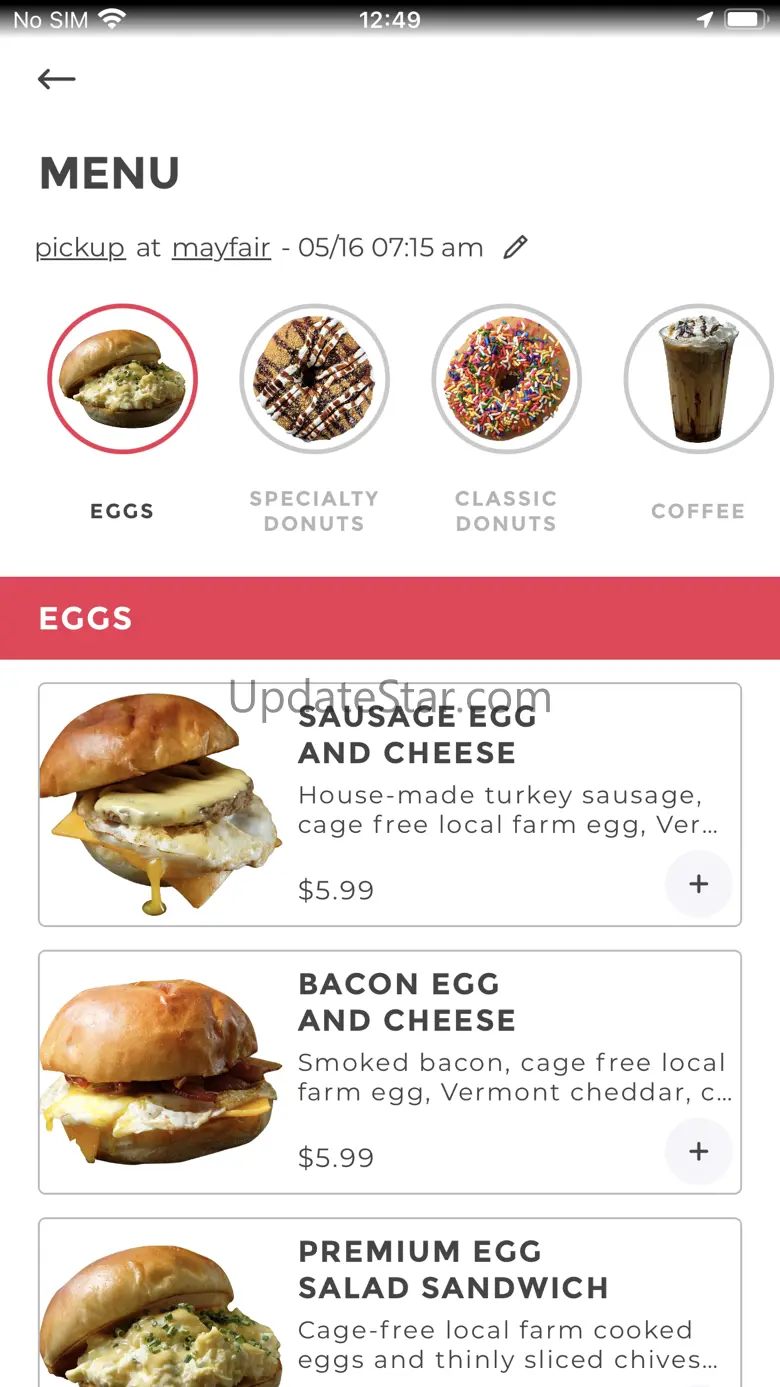Switch to the Specialty Donuts category

tap(314, 380)
